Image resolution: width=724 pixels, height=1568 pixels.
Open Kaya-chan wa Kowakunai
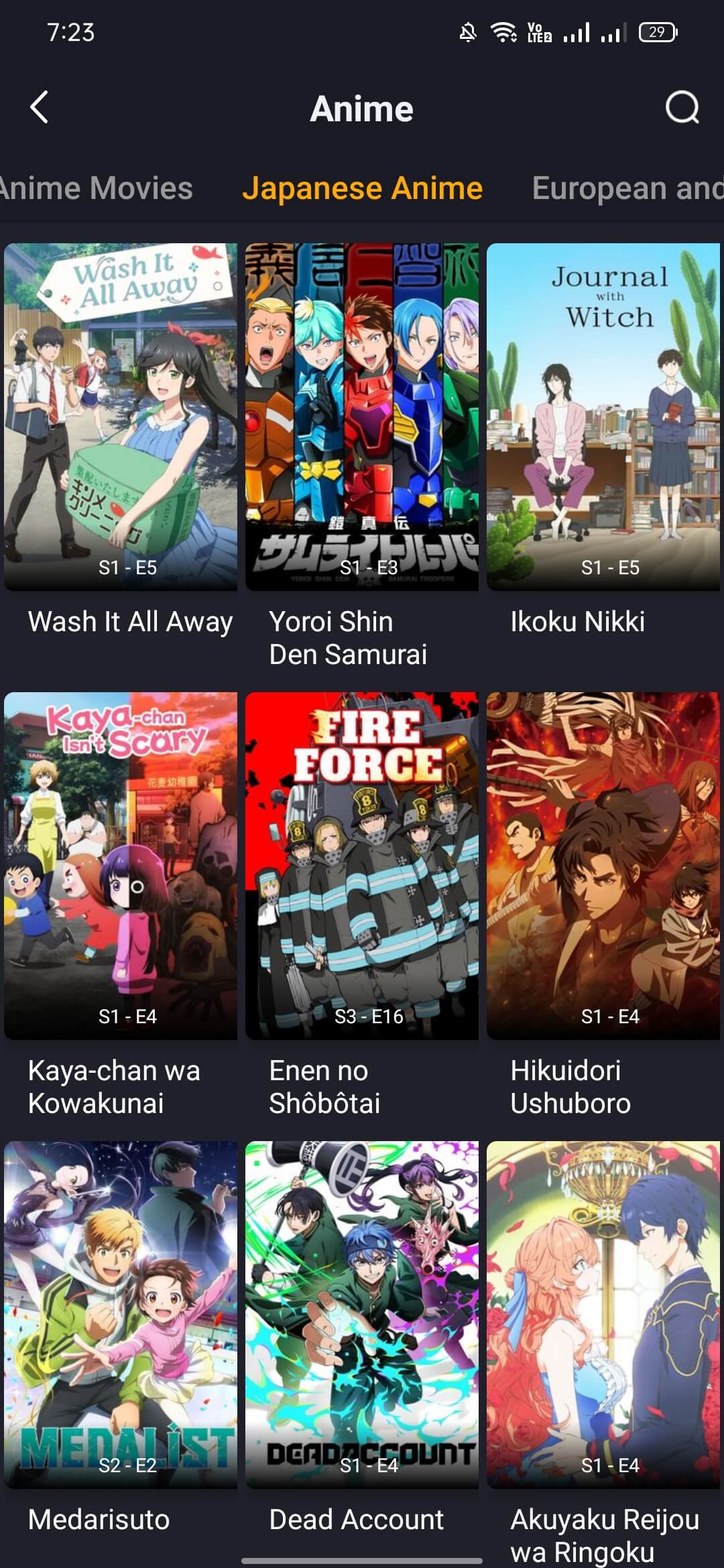pyautogui.click(x=121, y=865)
